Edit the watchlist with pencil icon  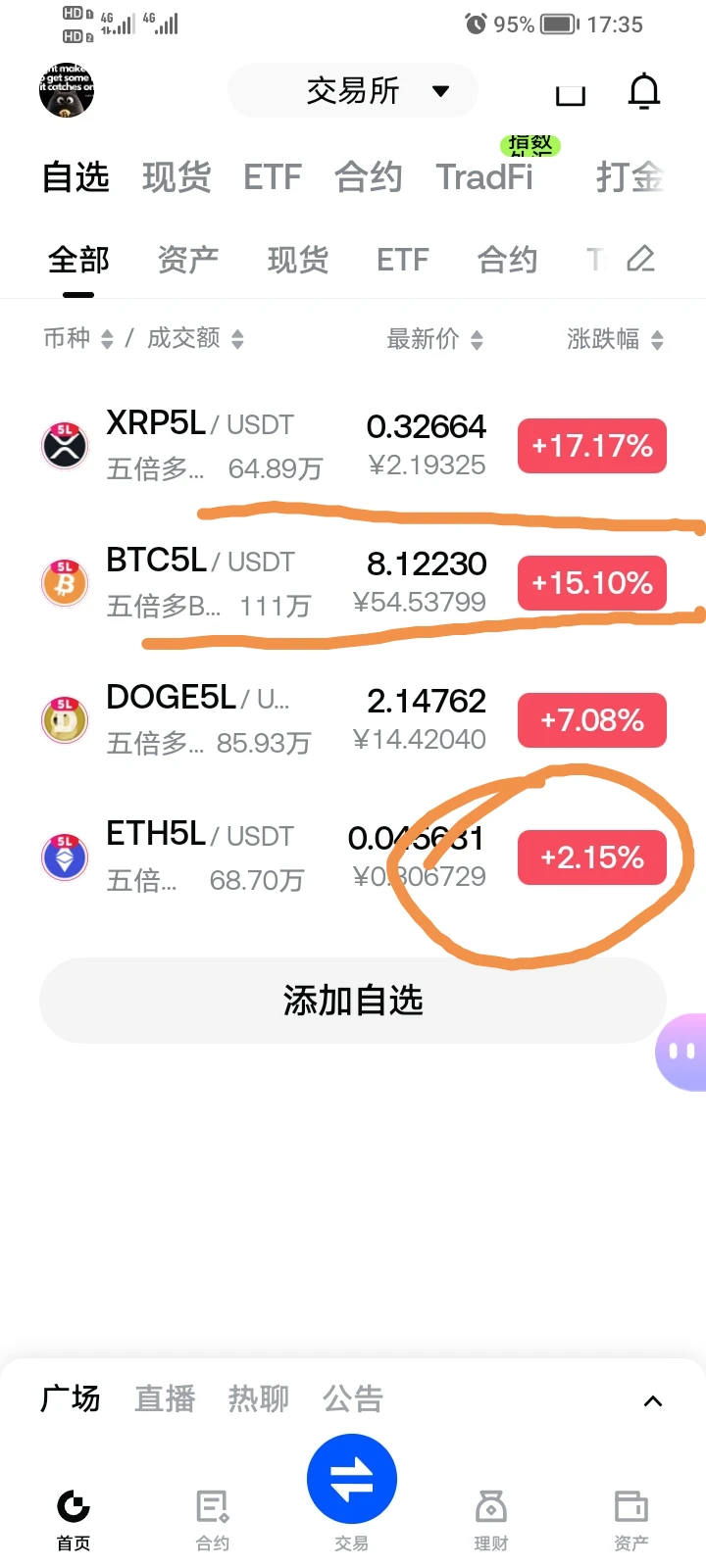point(640,259)
